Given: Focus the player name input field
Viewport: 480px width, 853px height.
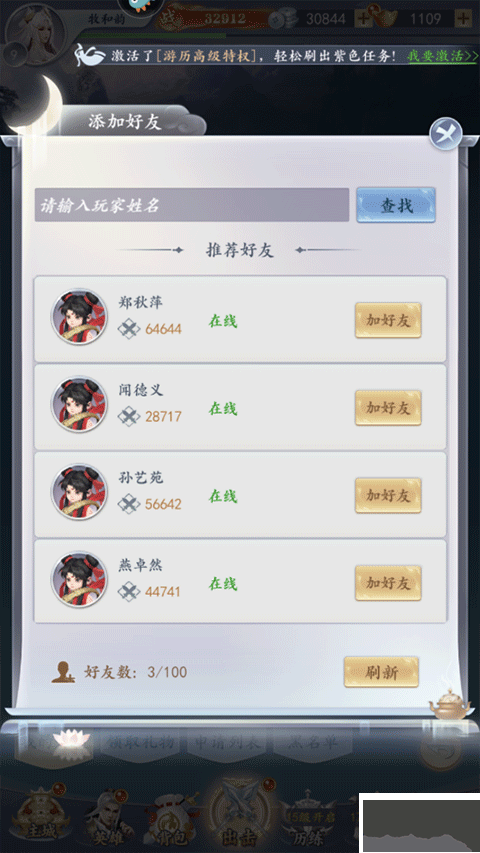Looking at the screenshot, I should click(192, 205).
